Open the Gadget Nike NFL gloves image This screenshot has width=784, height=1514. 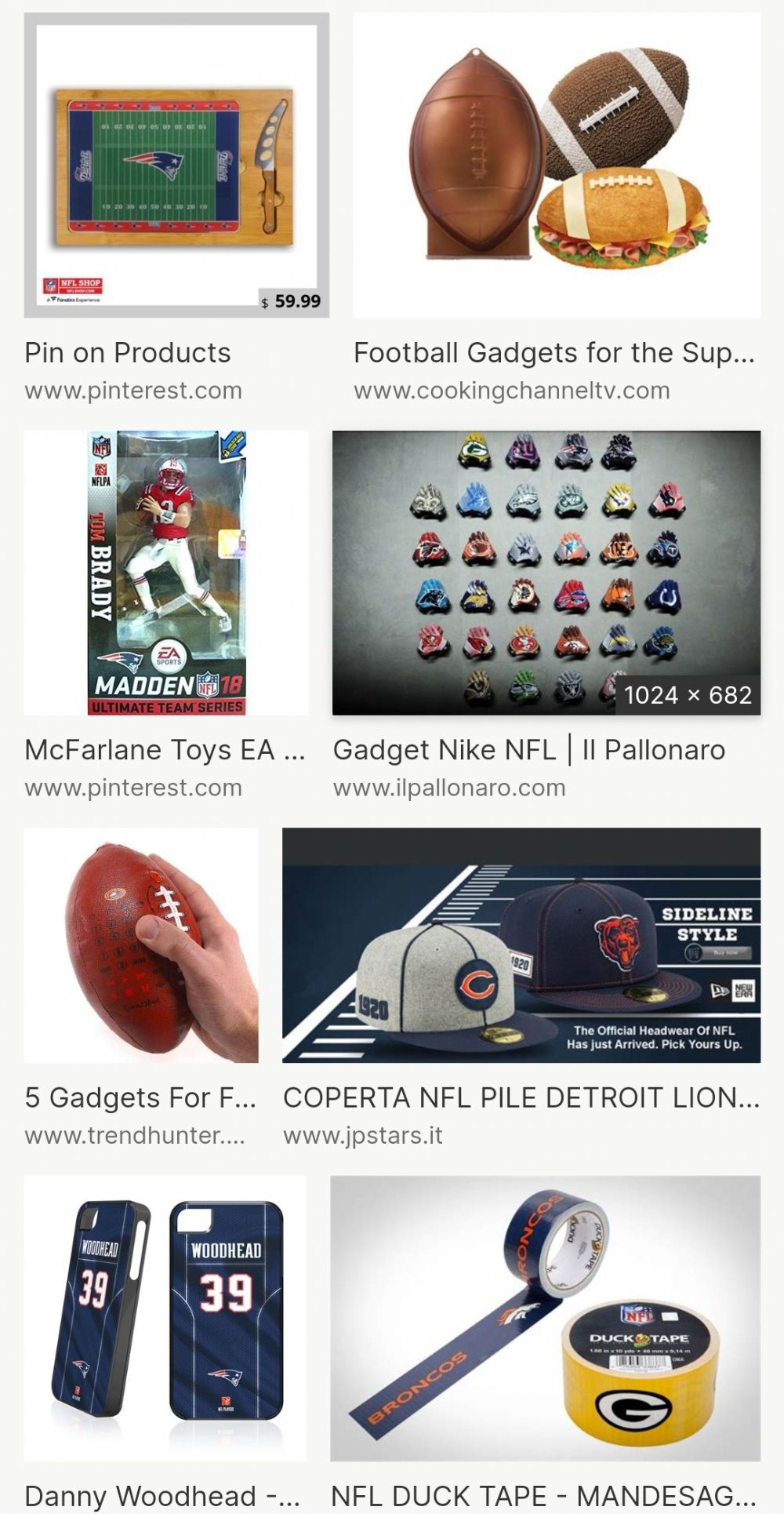point(546,573)
